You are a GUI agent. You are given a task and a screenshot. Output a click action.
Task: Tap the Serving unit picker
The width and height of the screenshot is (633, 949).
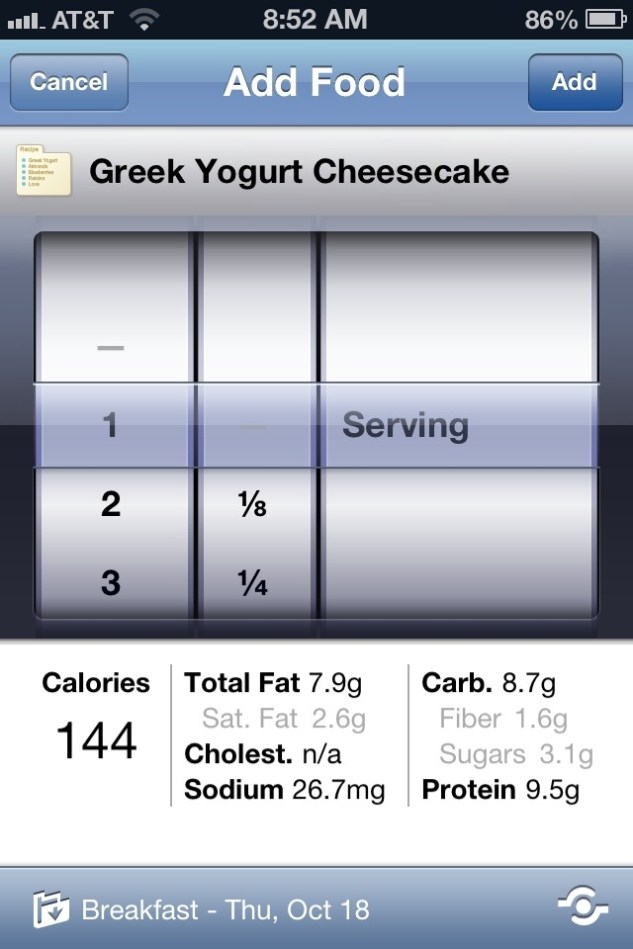point(405,426)
